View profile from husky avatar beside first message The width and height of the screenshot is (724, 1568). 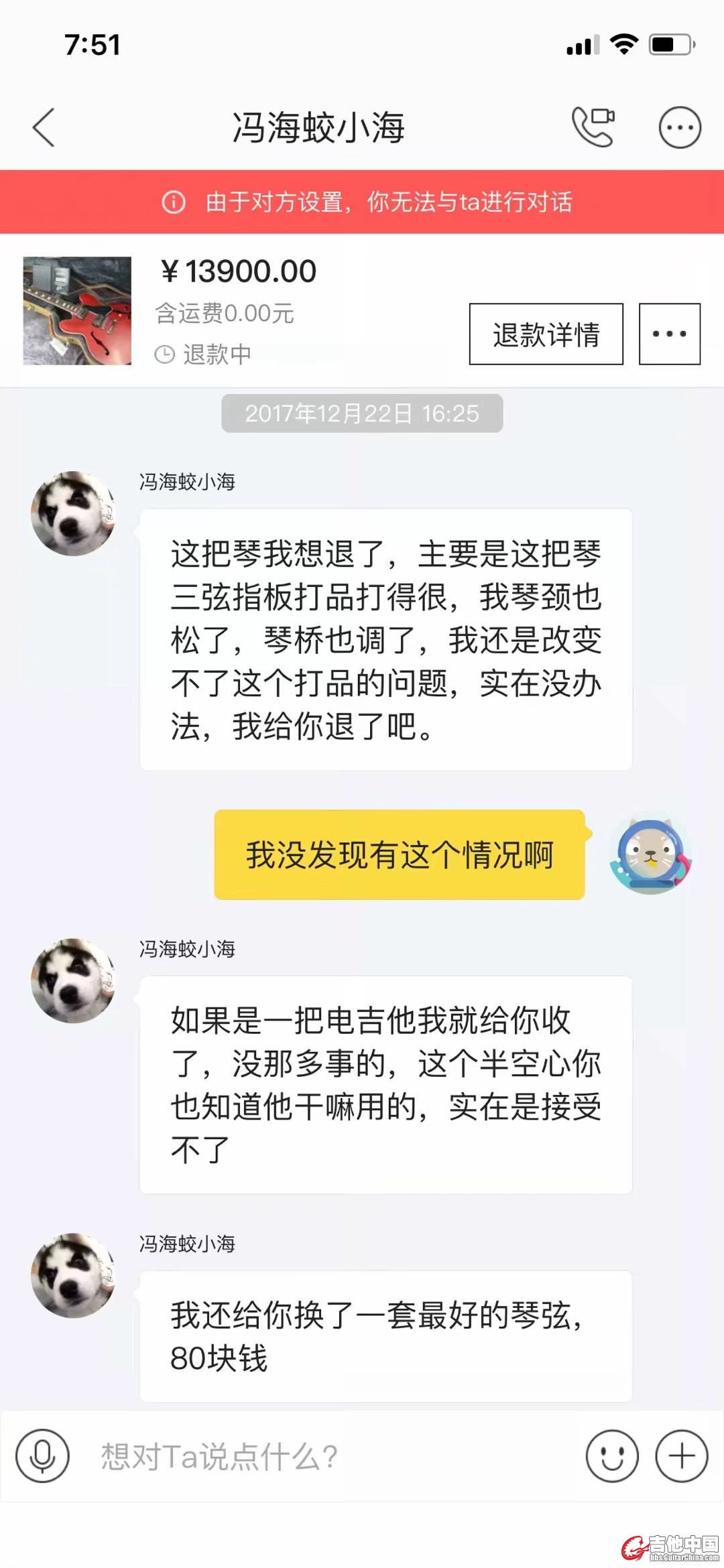click(73, 513)
